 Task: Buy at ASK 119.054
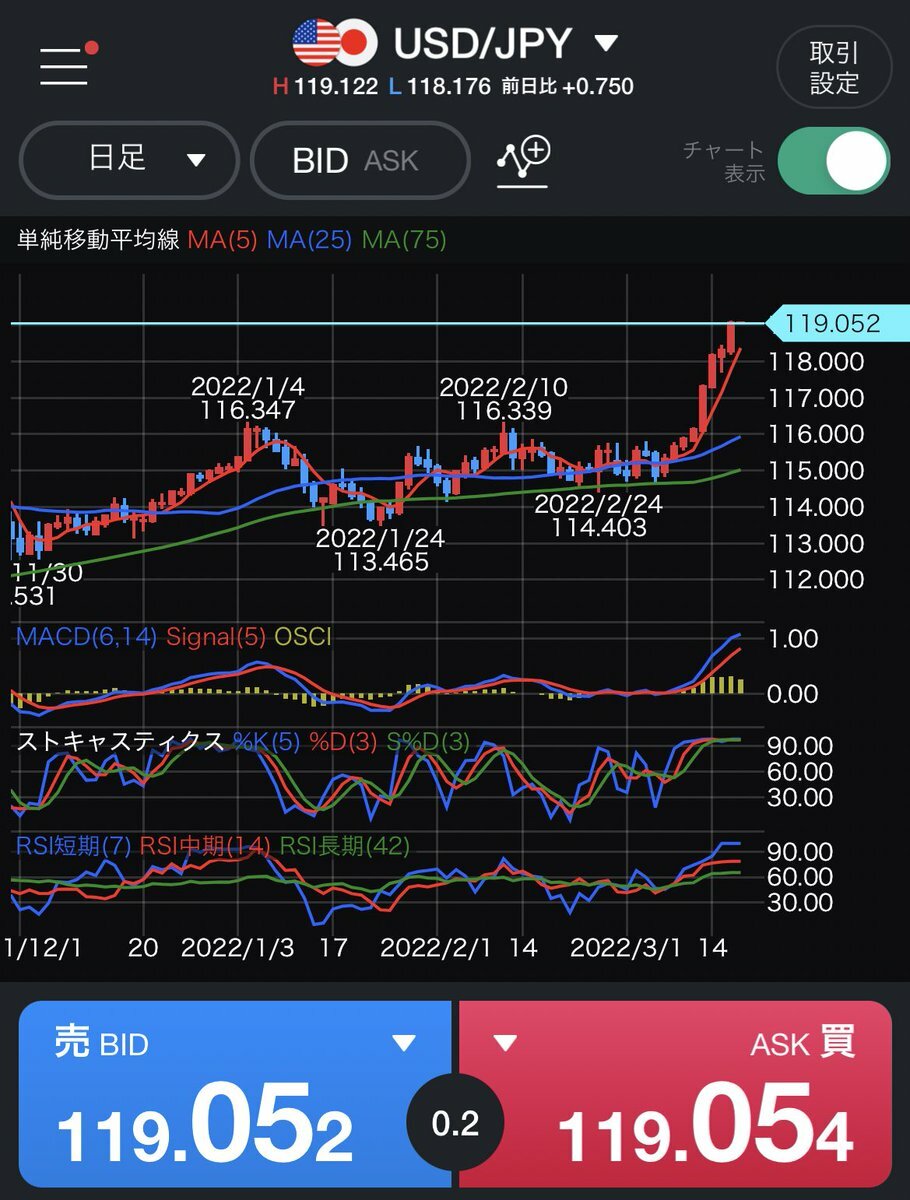[x=675, y=1096]
